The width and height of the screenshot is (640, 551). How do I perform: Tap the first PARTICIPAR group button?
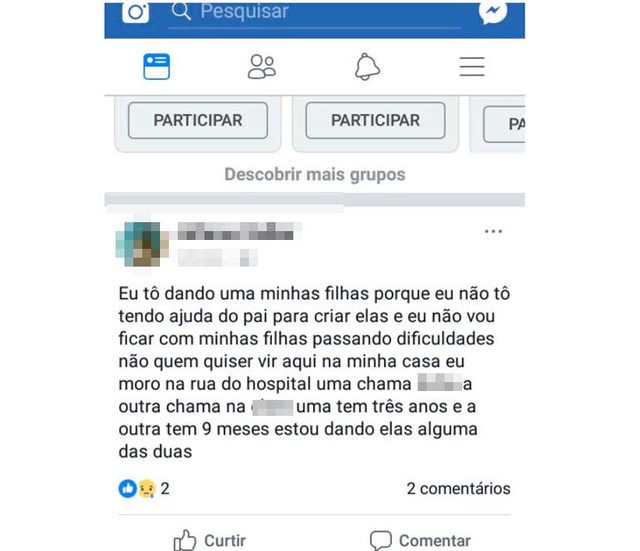[198, 121]
